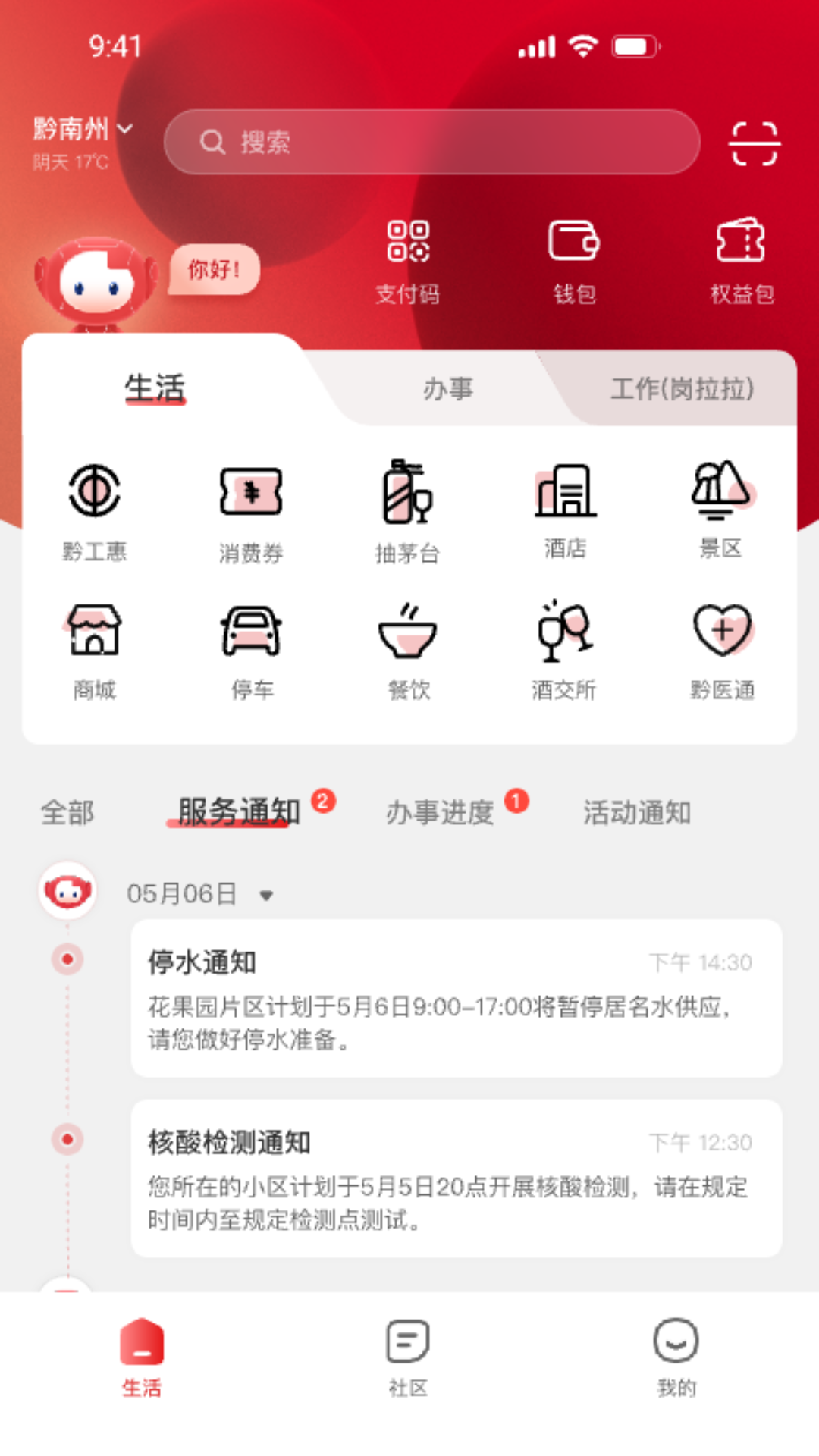Screen dimensions: 819x1456
Task: Expand the 黔南州 city selector
Action: point(83,130)
